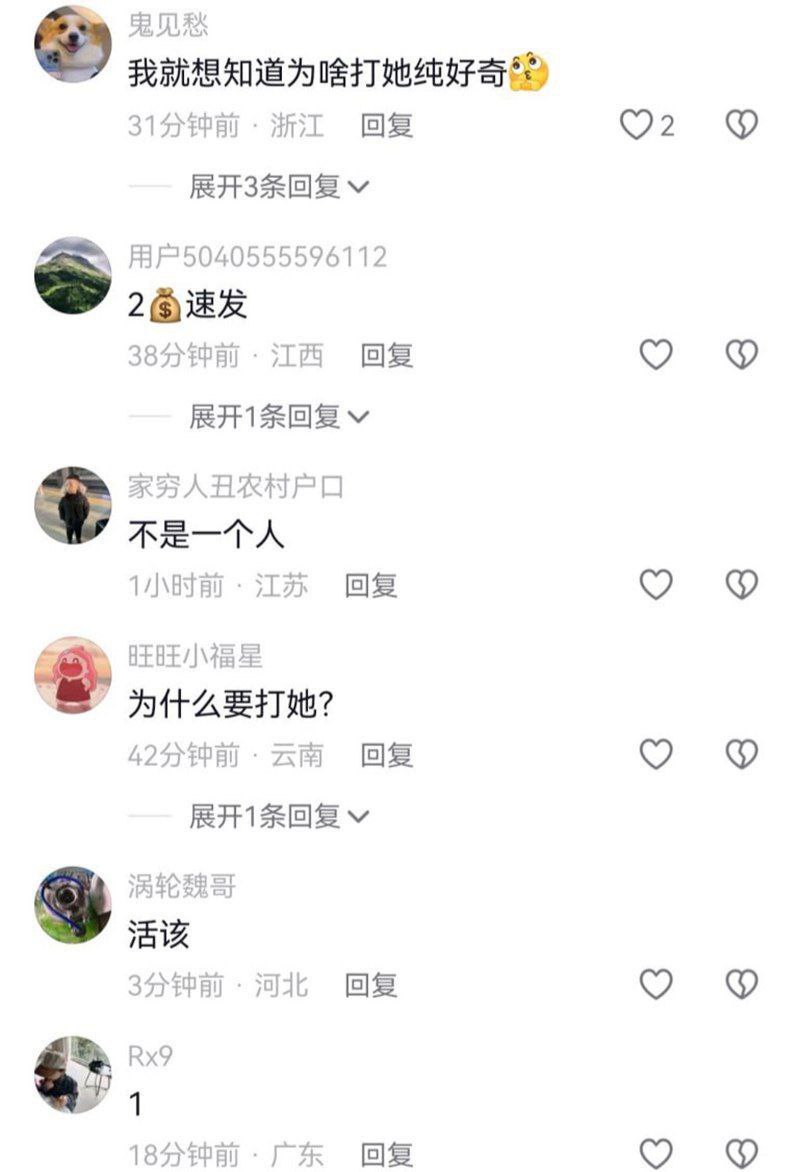
Task: Reply to 鬼见愁's comment
Action: pos(387,125)
